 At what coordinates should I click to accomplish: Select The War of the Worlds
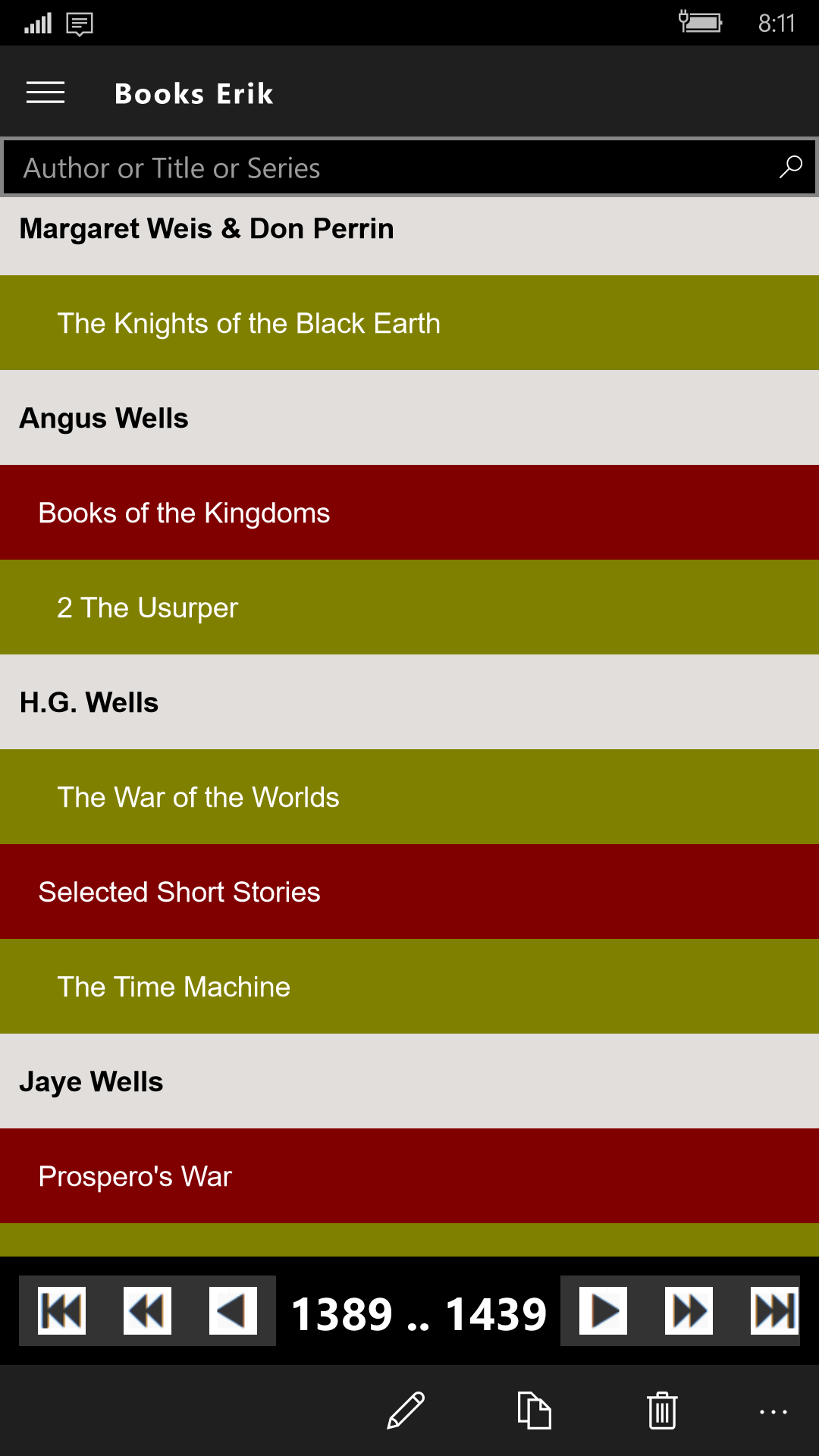pos(409,797)
